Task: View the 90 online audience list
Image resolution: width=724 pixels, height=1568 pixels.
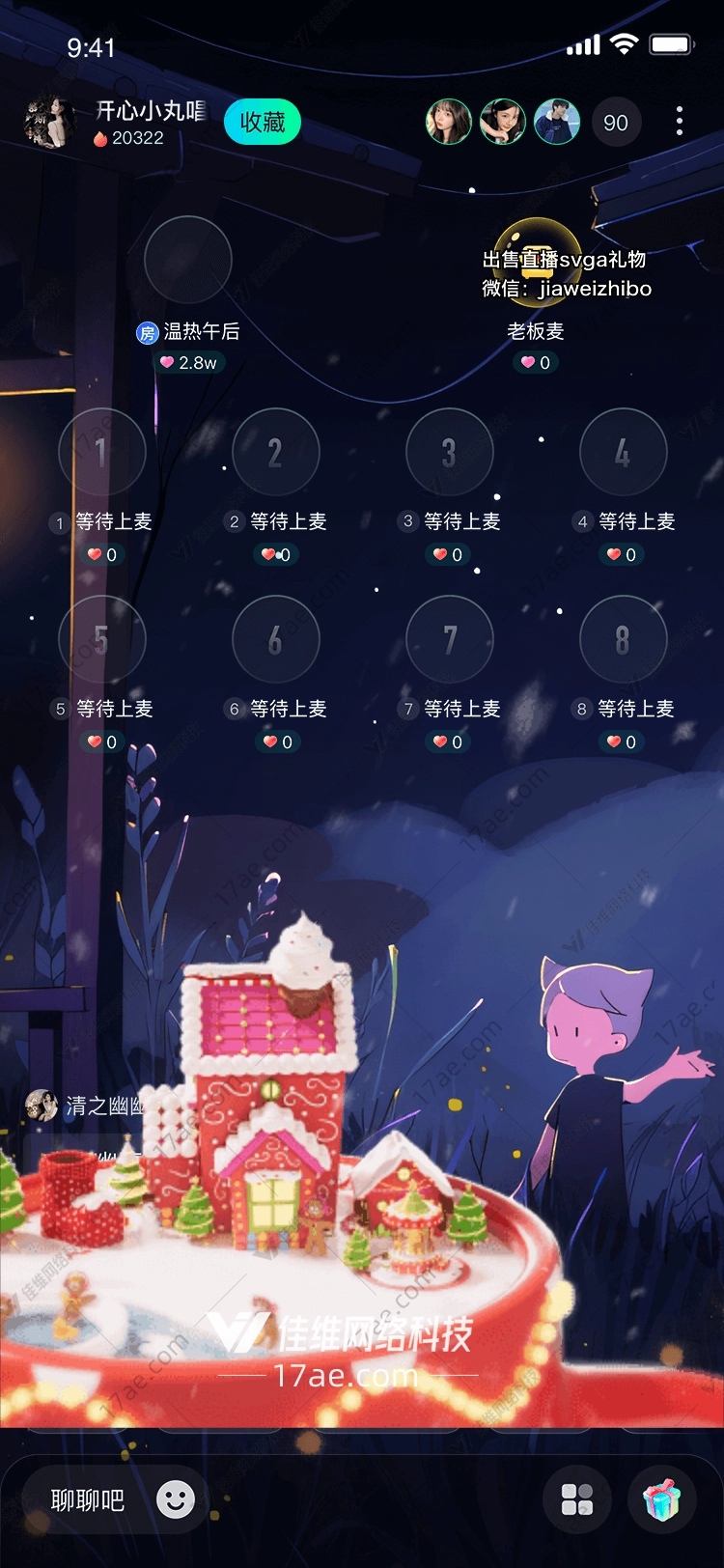Action: click(616, 123)
